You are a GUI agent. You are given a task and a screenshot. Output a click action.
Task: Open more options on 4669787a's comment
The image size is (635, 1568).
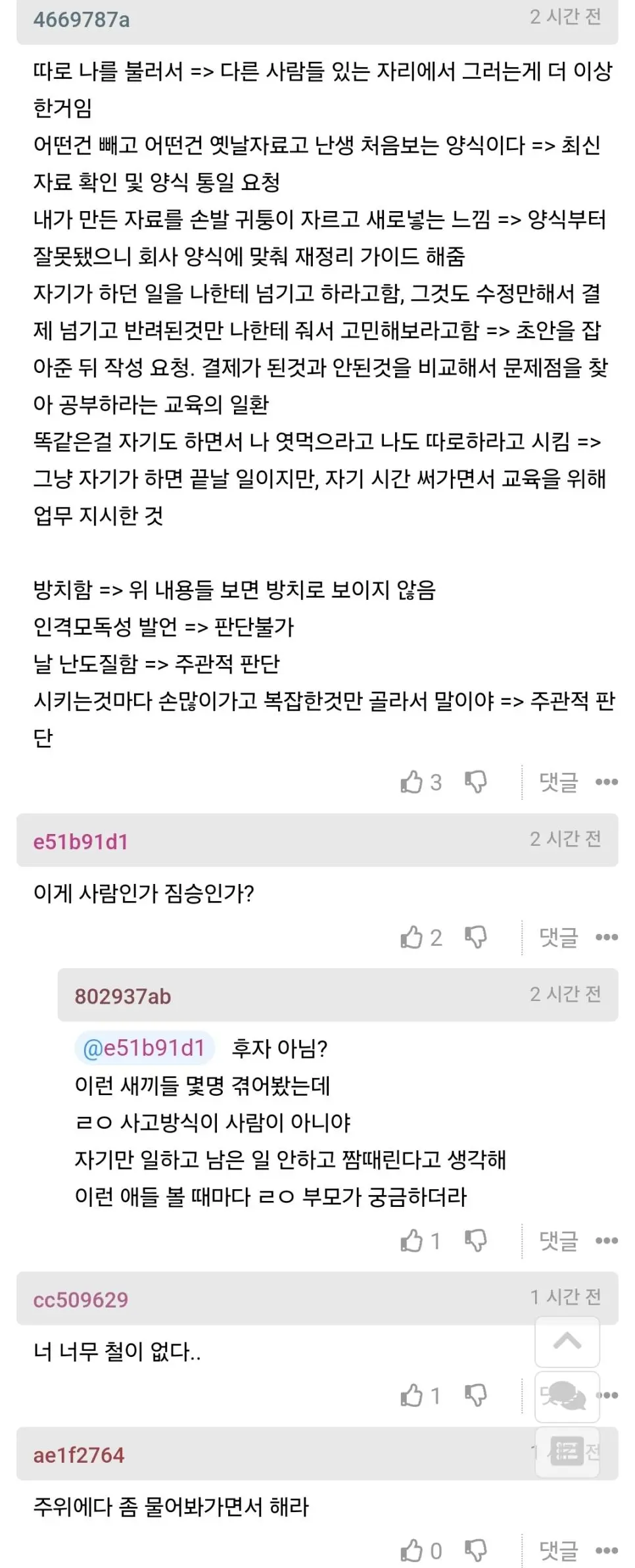[x=606, y=782]
